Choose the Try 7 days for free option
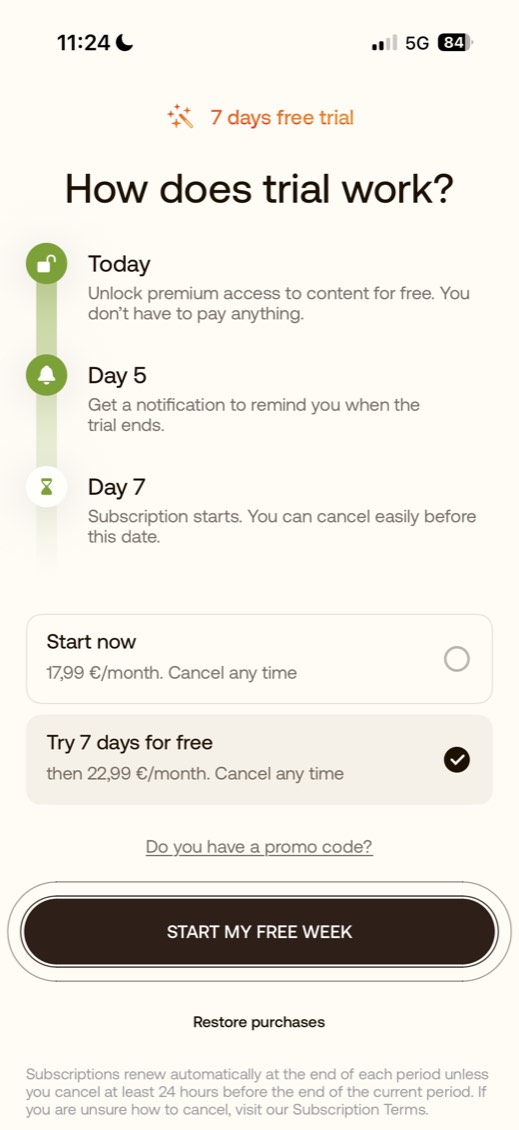 260,760
